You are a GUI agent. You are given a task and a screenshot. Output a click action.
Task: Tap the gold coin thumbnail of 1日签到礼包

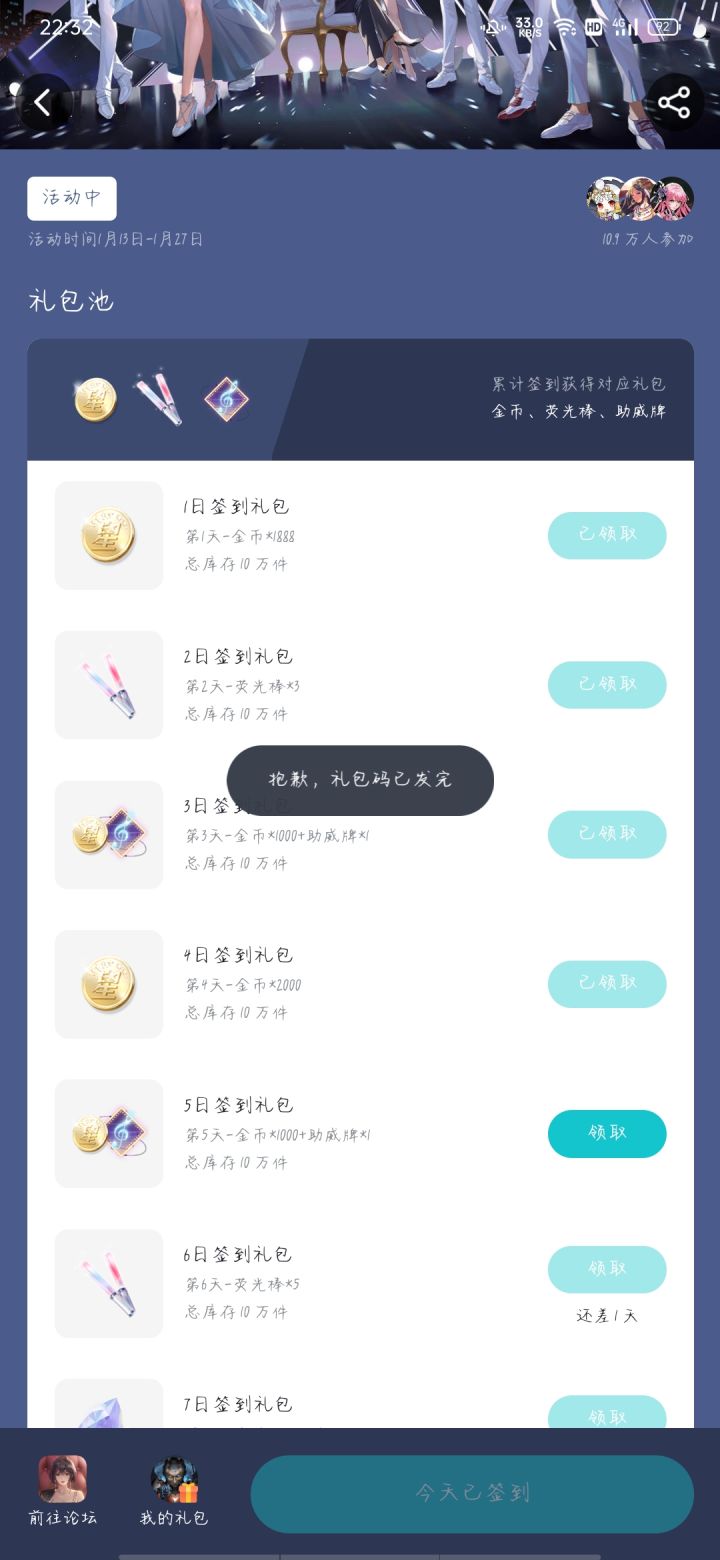(108, 535)
